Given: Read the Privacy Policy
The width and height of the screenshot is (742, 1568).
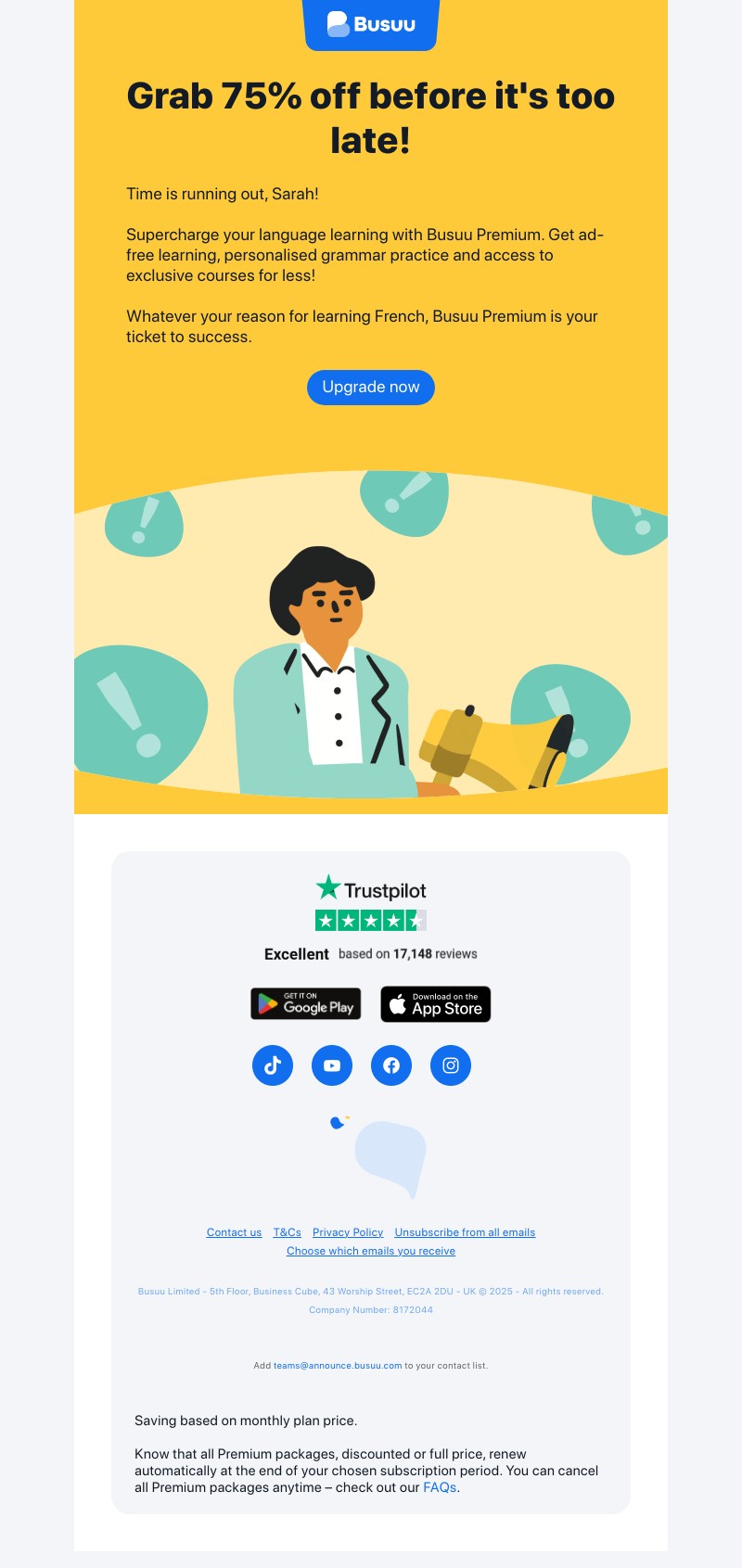Looking at the screenshot, I should [x=348, y=1232].
